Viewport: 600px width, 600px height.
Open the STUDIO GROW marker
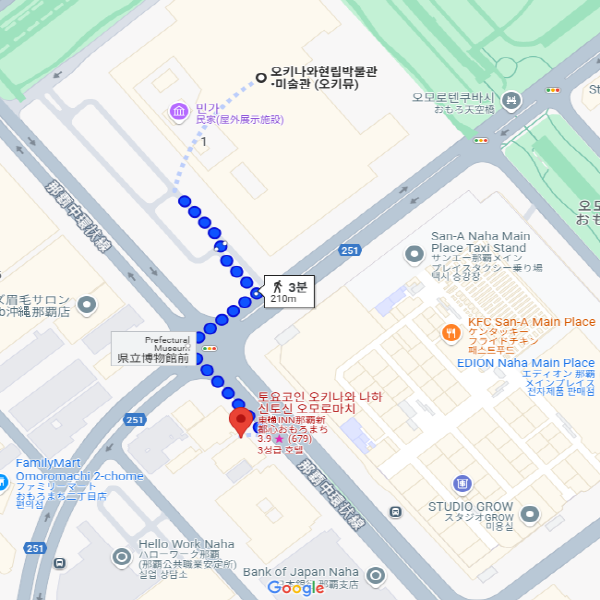461,483
